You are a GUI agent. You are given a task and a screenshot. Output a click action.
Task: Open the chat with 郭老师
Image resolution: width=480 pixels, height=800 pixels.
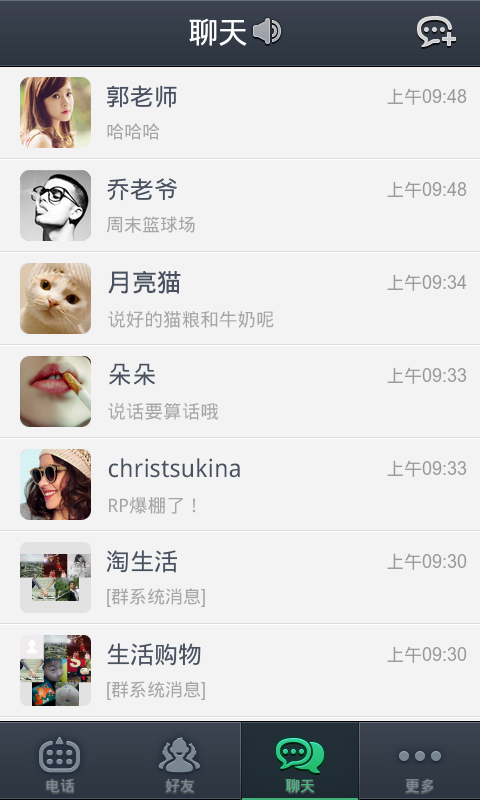pos(240,113)
